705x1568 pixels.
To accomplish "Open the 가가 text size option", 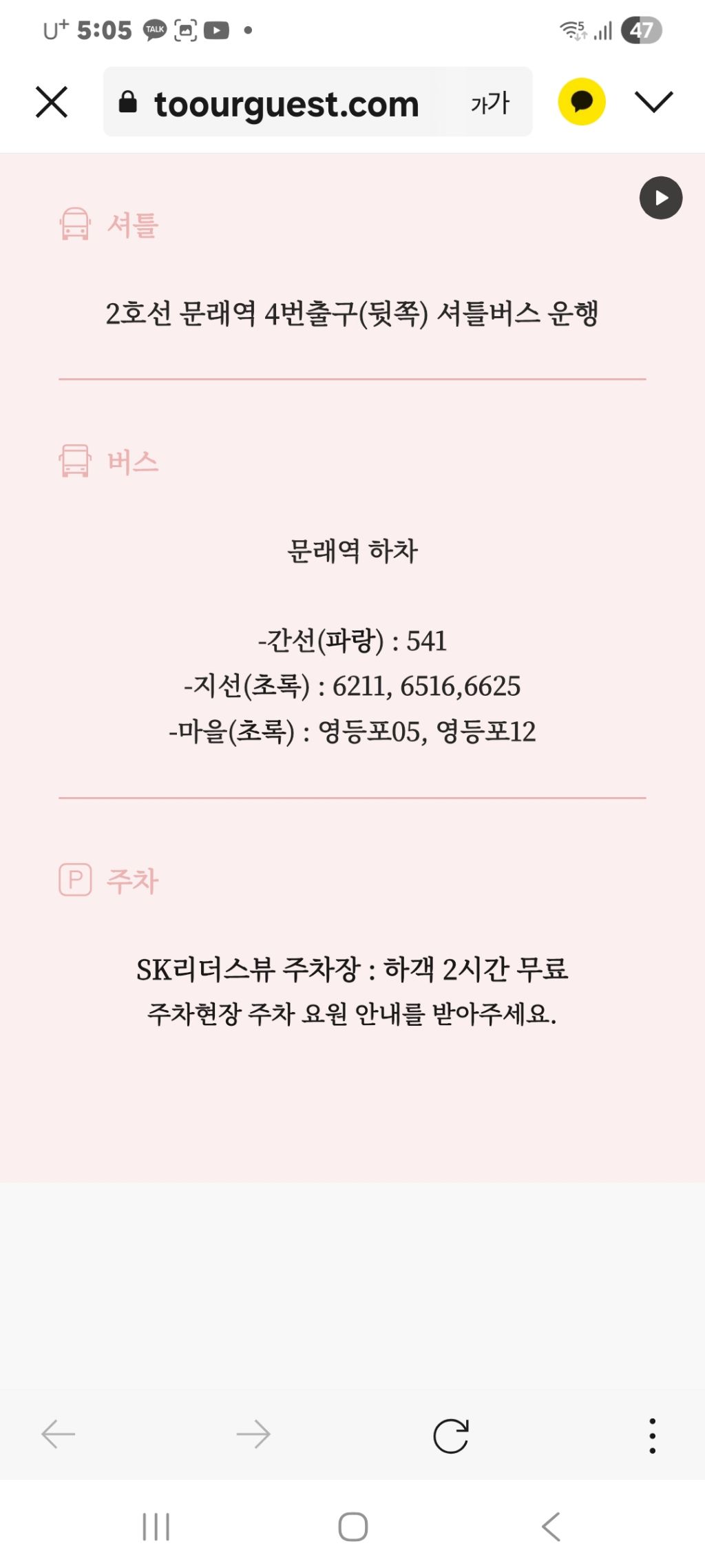I will (x=490, y=103).
